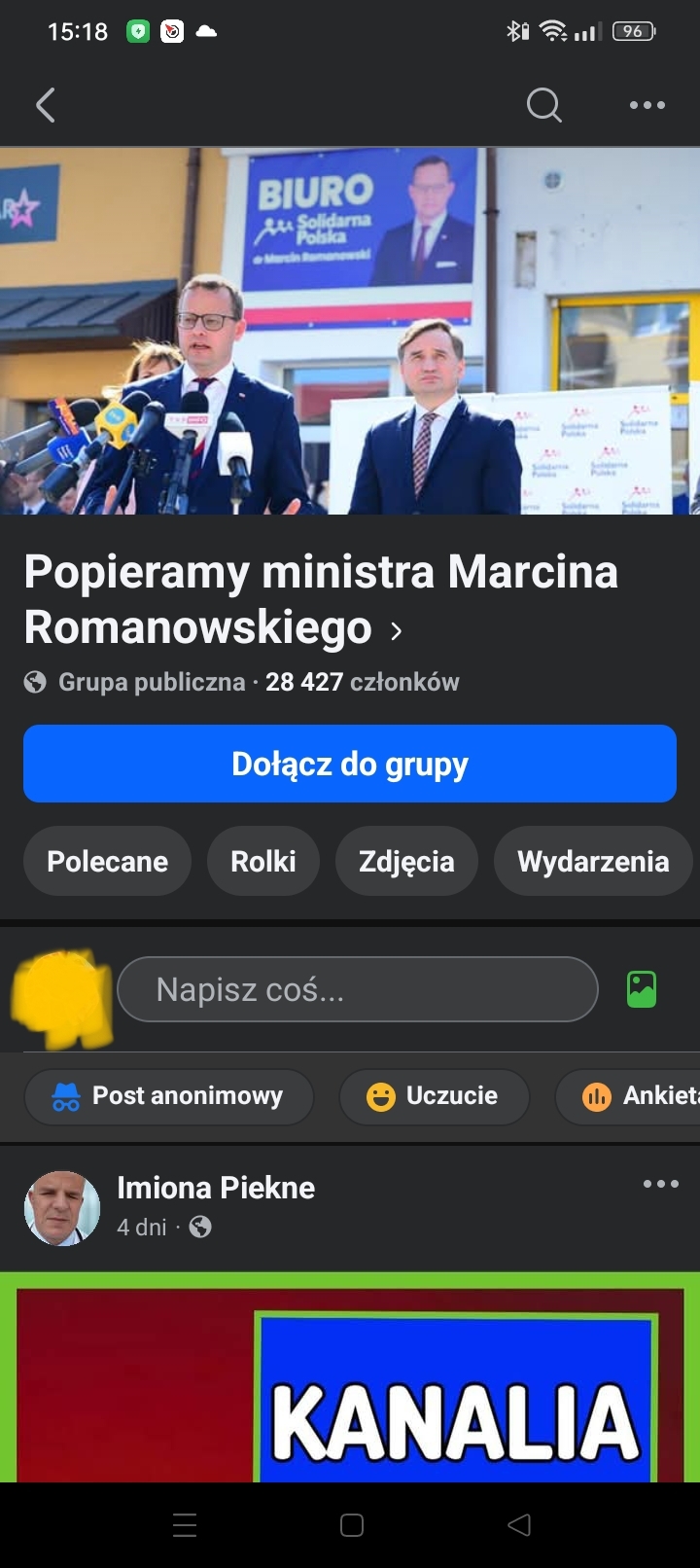Image resolution: width=700 pixels, height=1568 pixels.
Task: Tap the system home button
Action: [x=352, y=1525]
